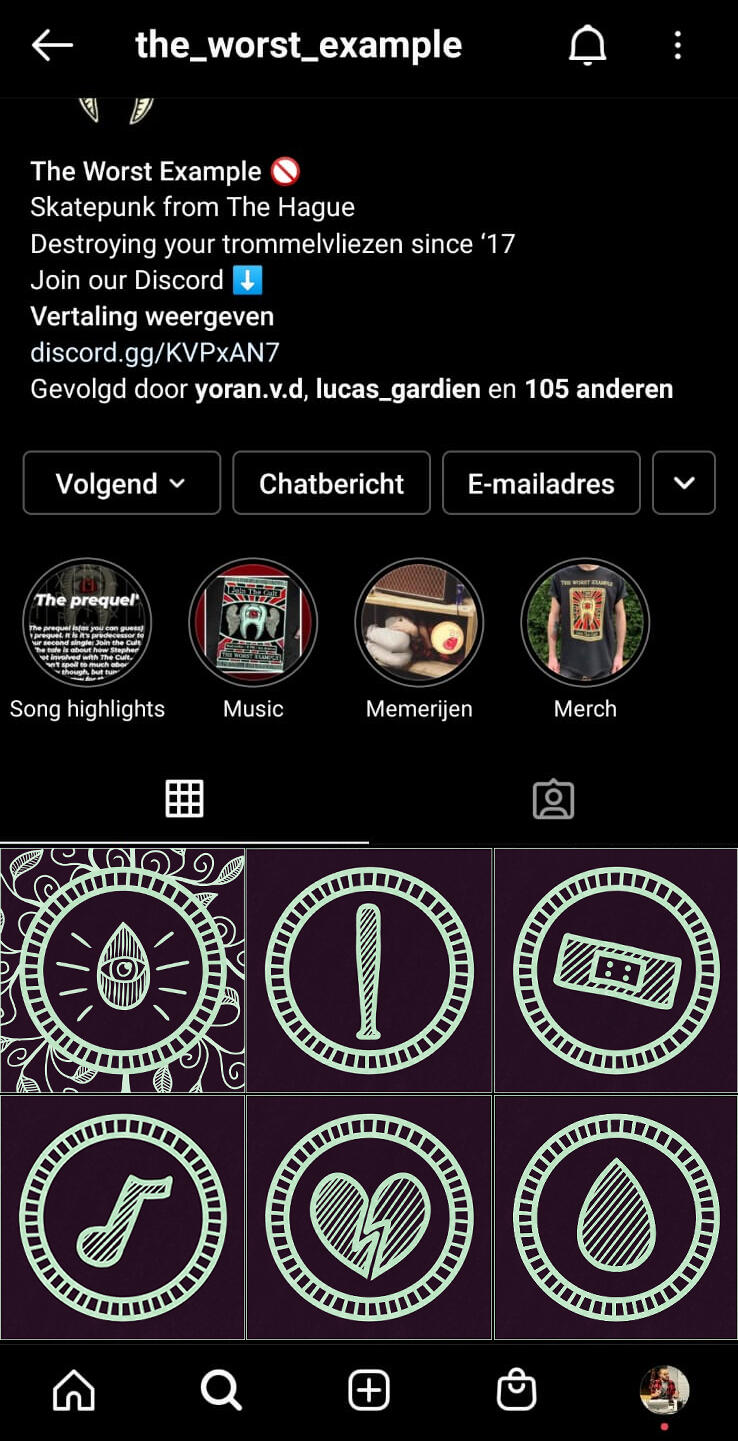Viewport: 738px width, 1441px height.
Task: View the Memerijen highlight
Action: pyautogui.click(x=419, y=622)
